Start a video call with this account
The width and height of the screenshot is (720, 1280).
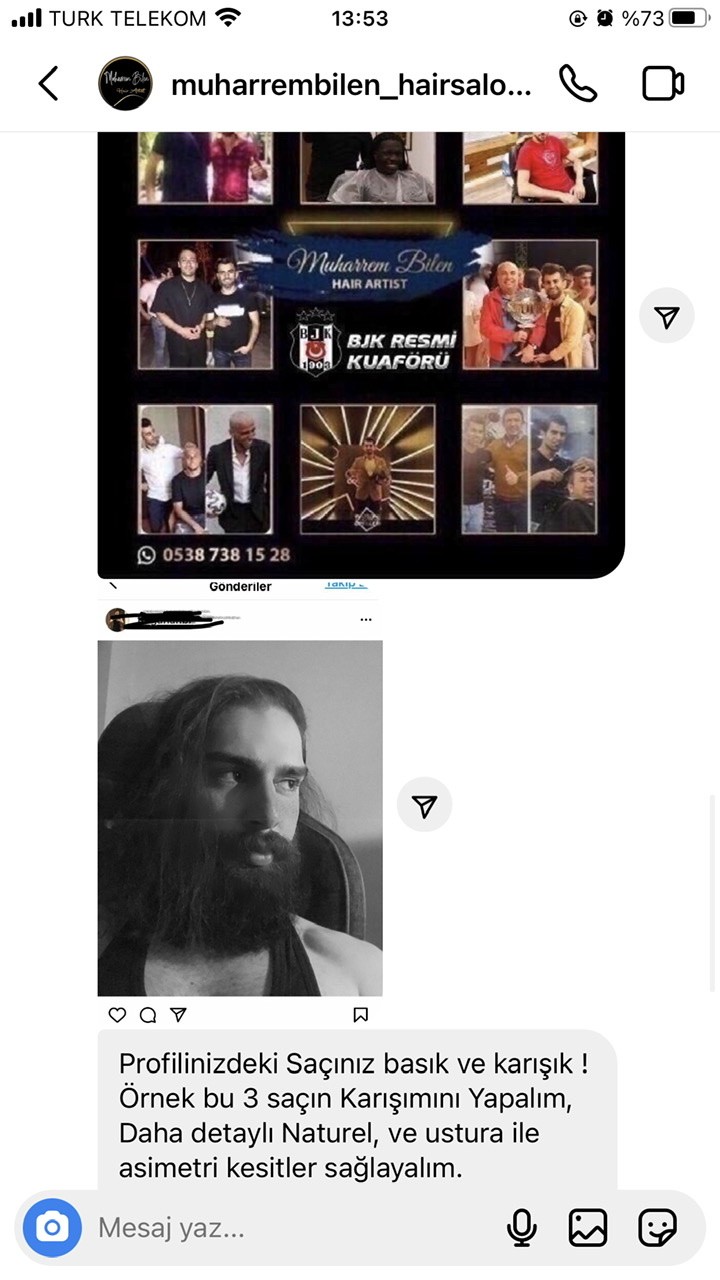point(663,84)
